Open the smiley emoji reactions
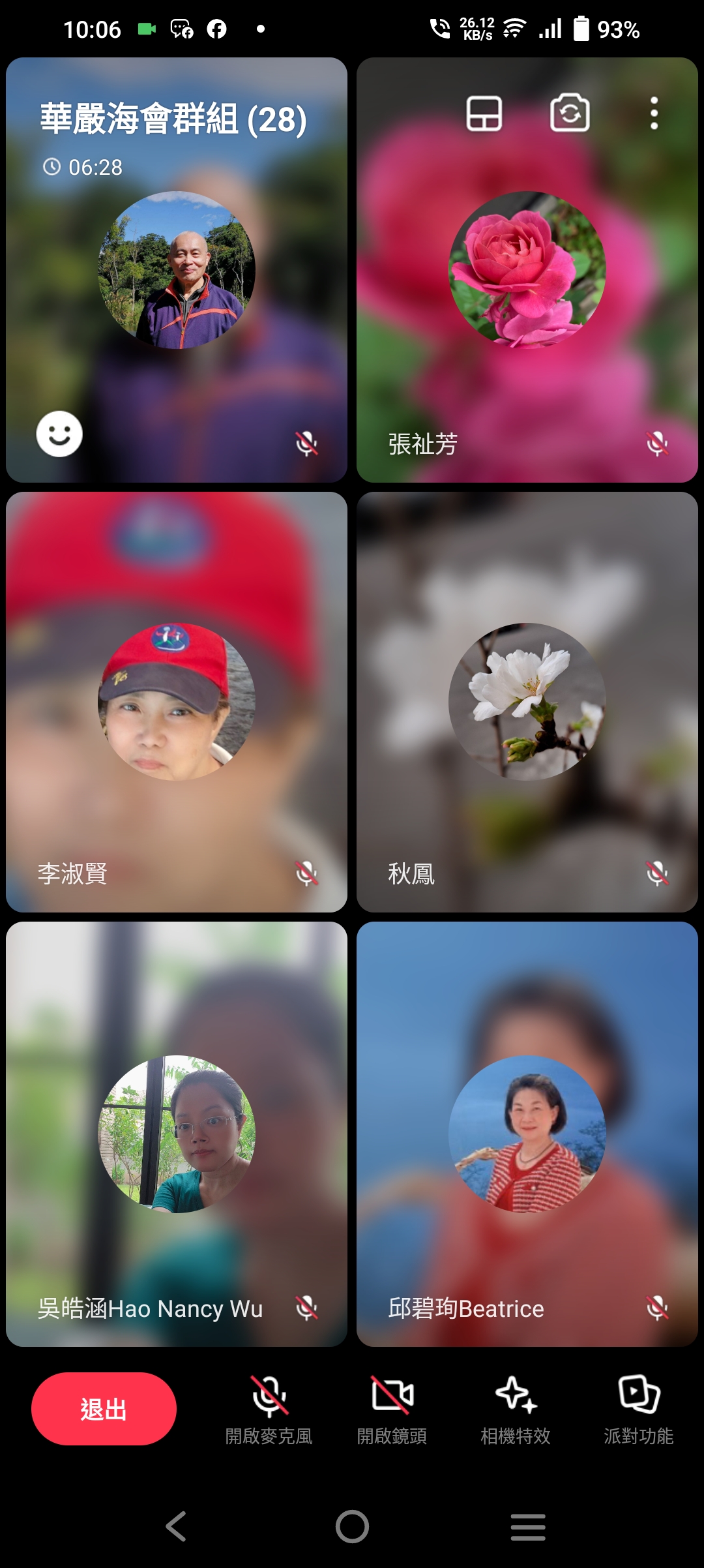This screenshot has height=1568, width=704. (x=59, y=434)
